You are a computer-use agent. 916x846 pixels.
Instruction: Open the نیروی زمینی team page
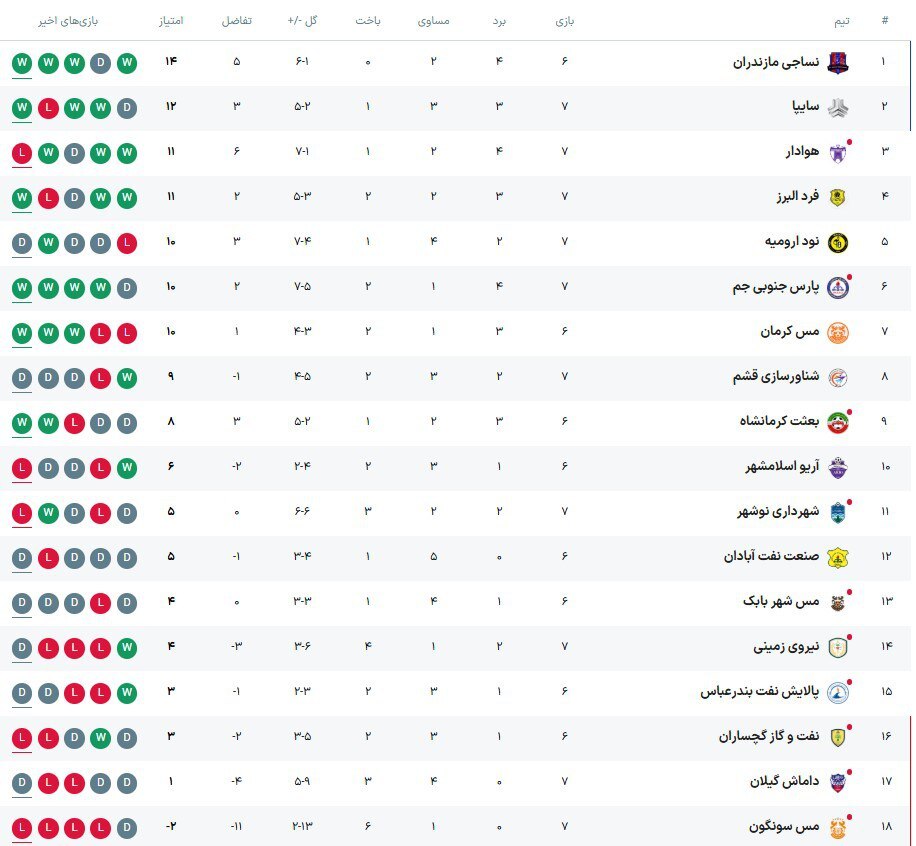pyautogui.click(x=786, y=647)
